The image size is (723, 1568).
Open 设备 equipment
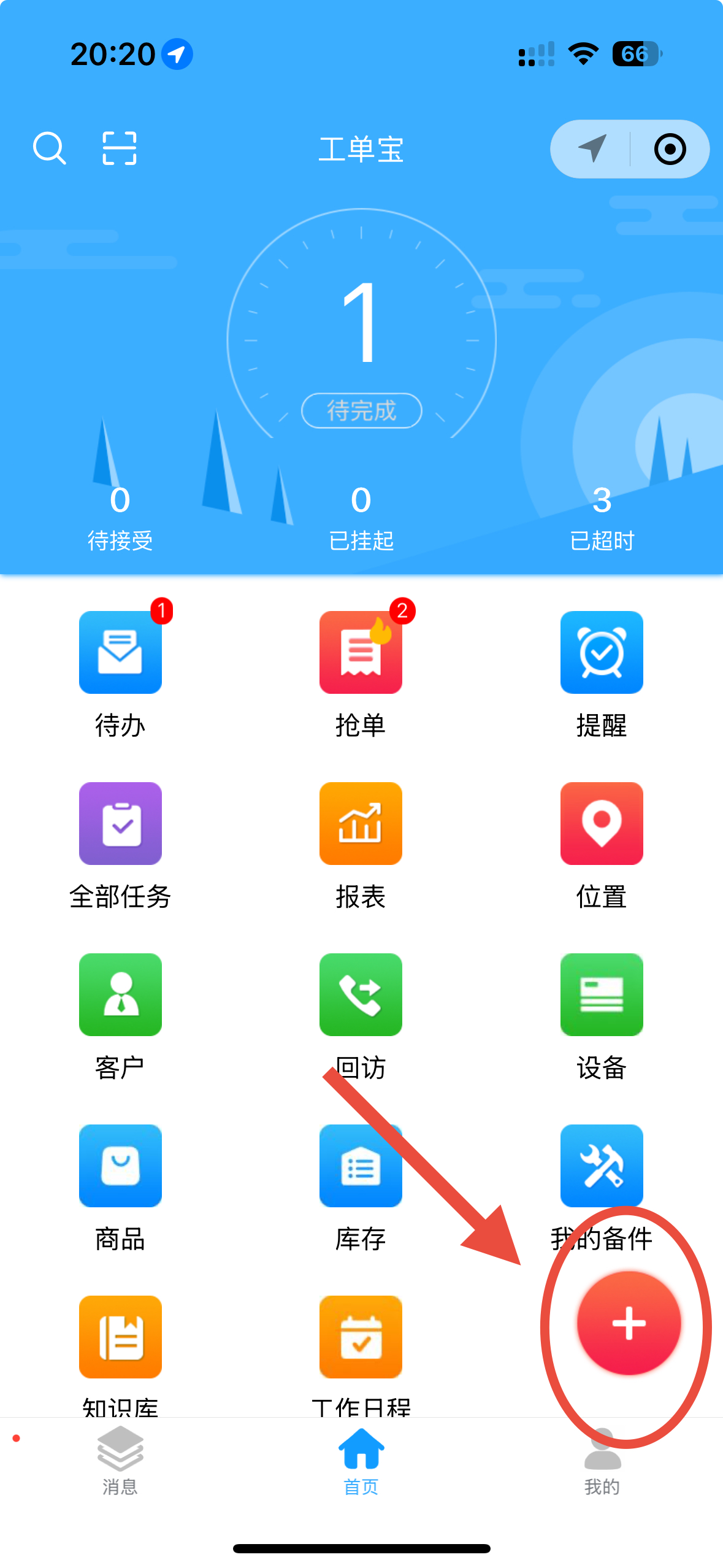click(x=602, y=995)
